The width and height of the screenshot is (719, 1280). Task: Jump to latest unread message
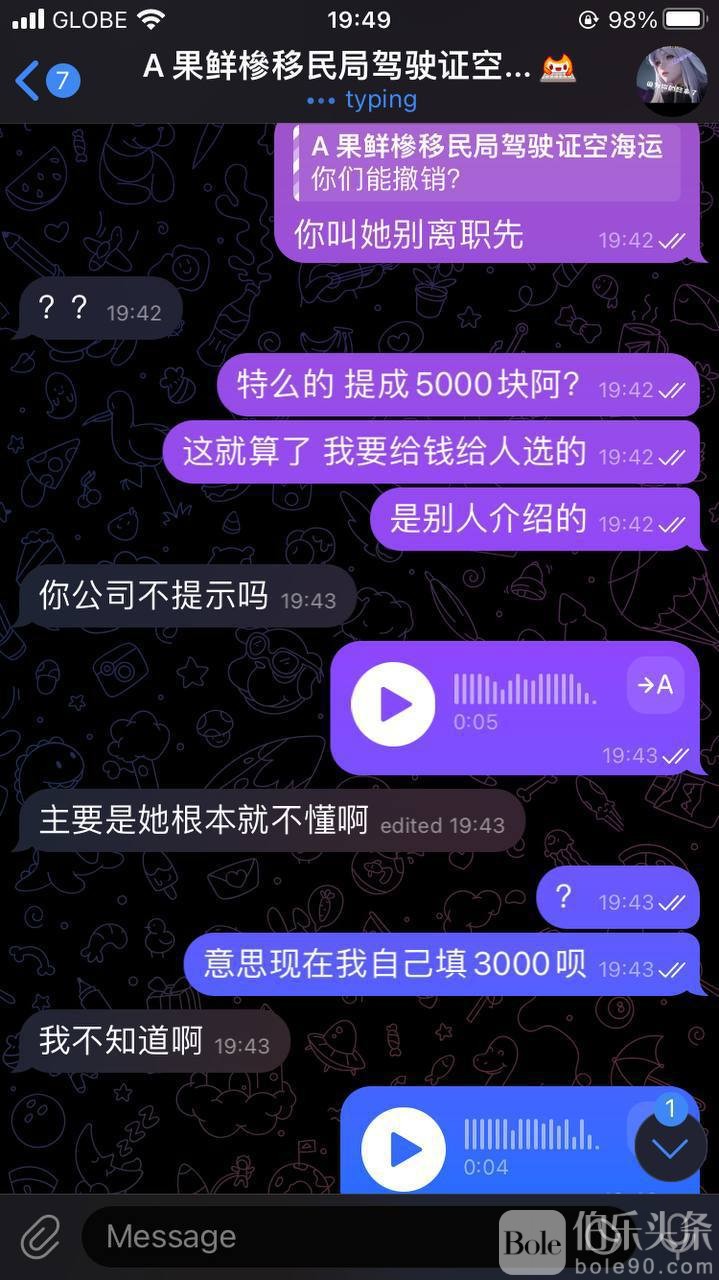669,1148
